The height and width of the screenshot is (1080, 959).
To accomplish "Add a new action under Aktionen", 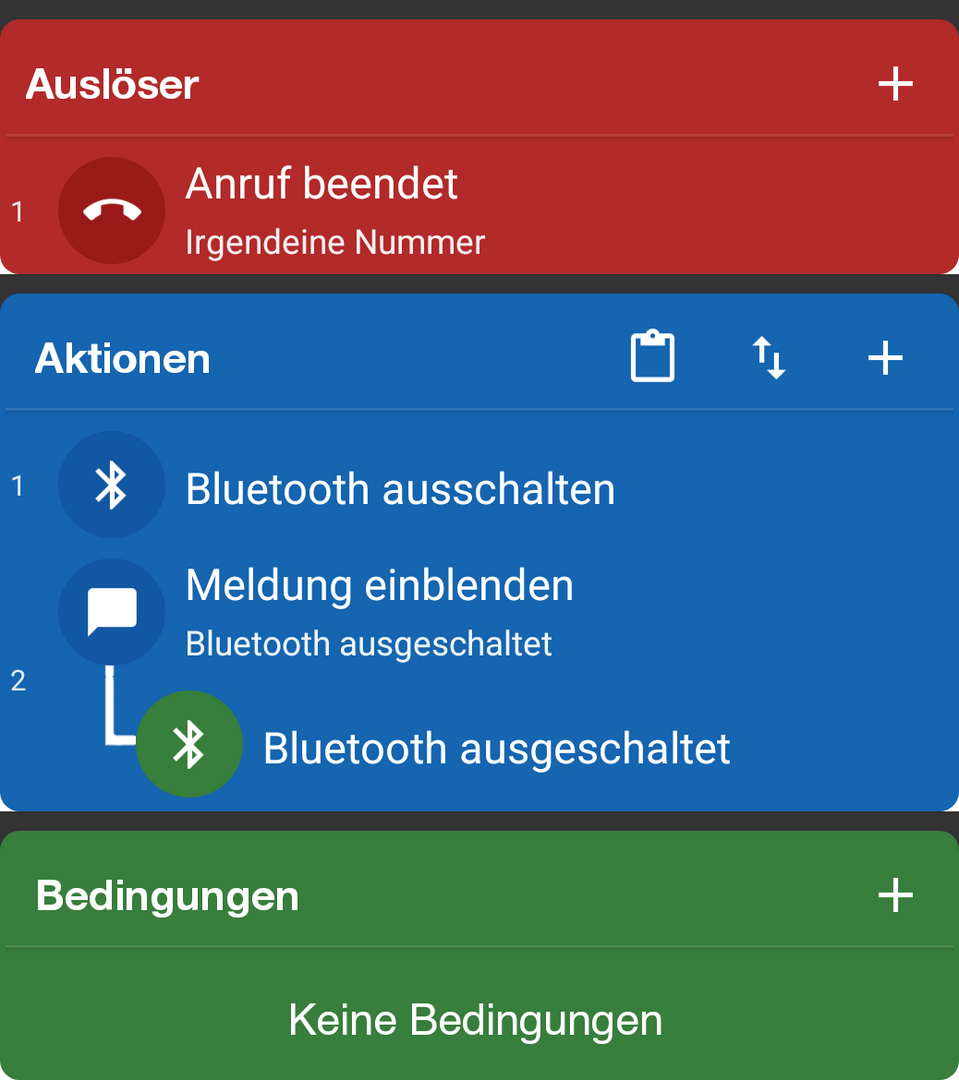I will click(885, 357).
